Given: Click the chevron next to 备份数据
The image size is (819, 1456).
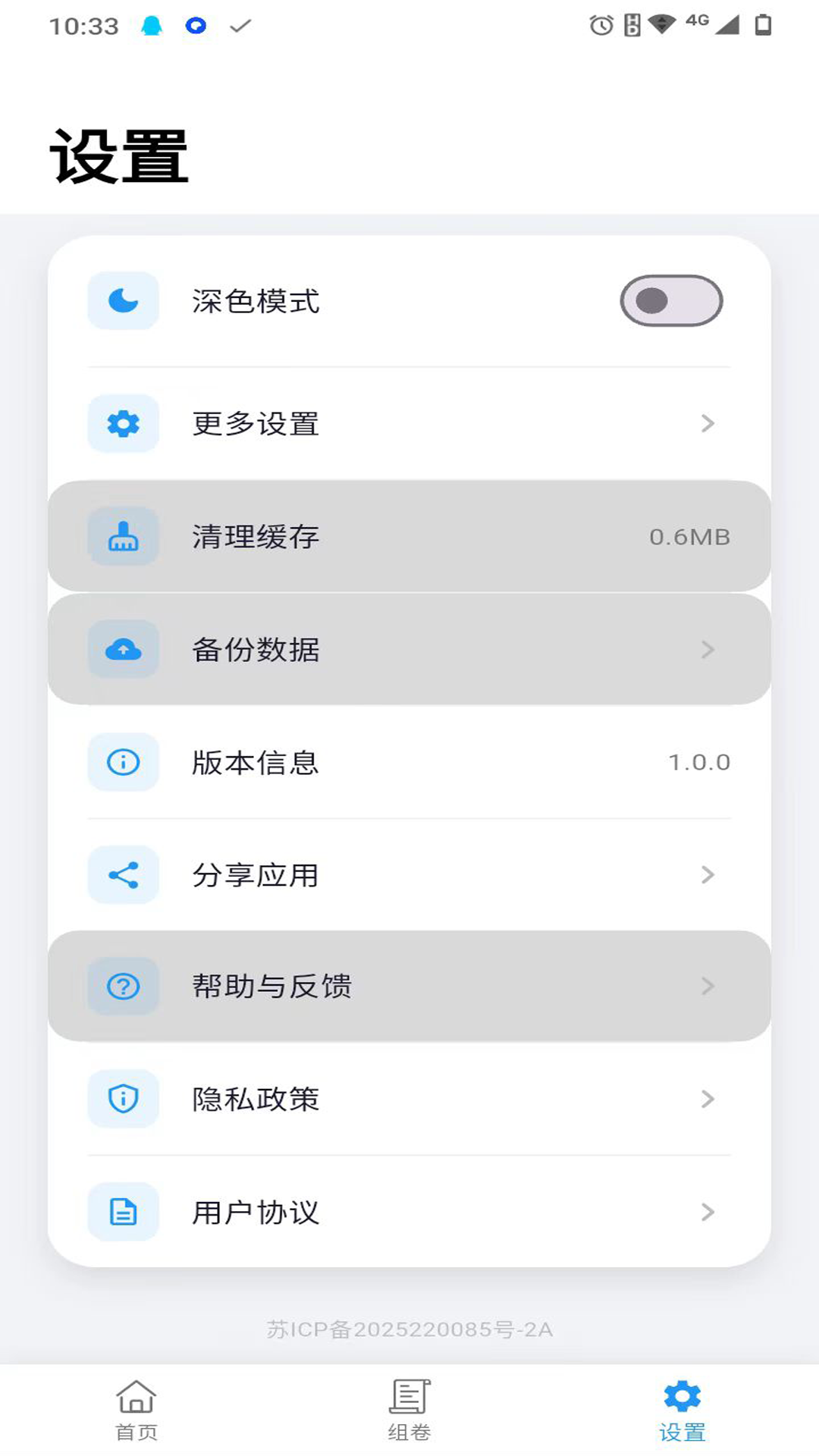Looking at the screenshot, I should click(x=708, y=648).
